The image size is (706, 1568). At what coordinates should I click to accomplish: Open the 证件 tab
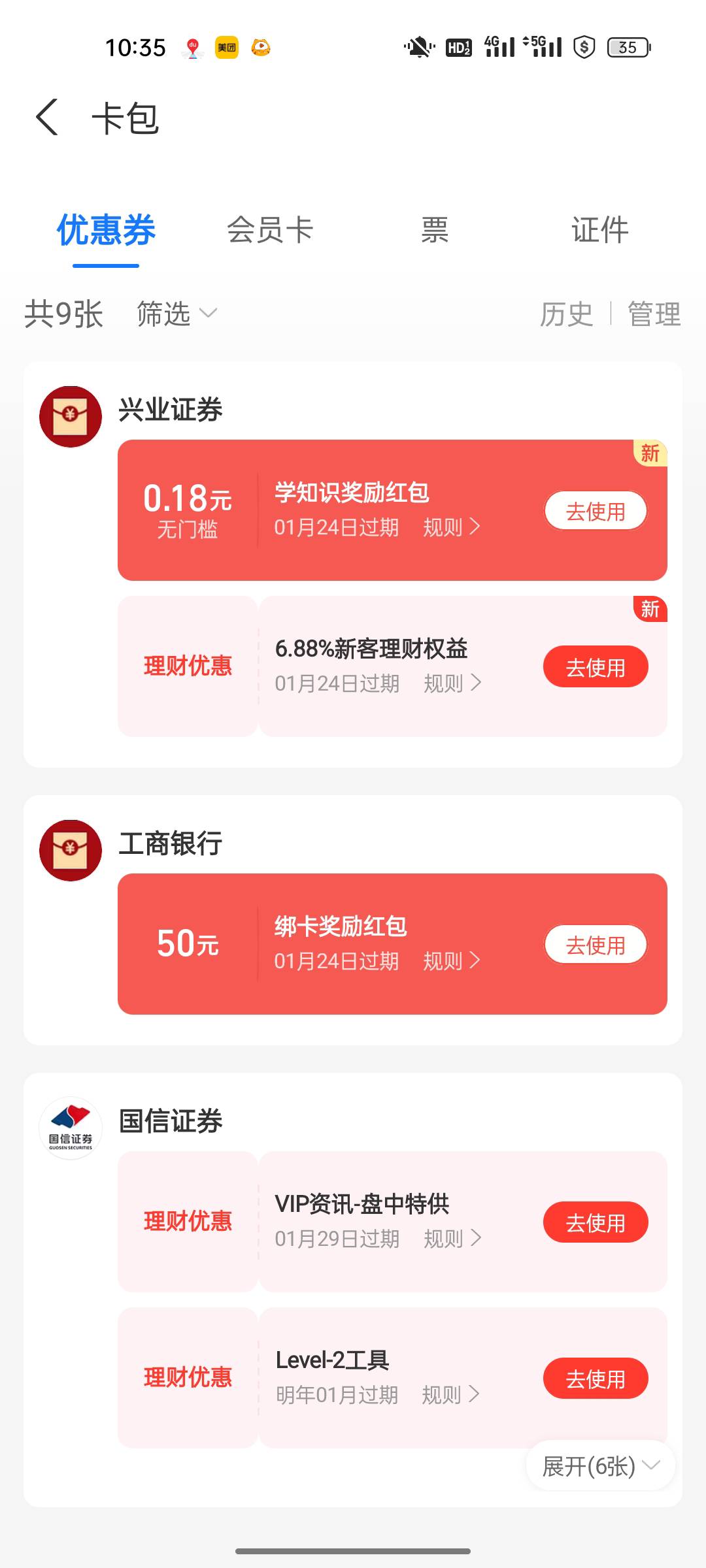(599, 230)
